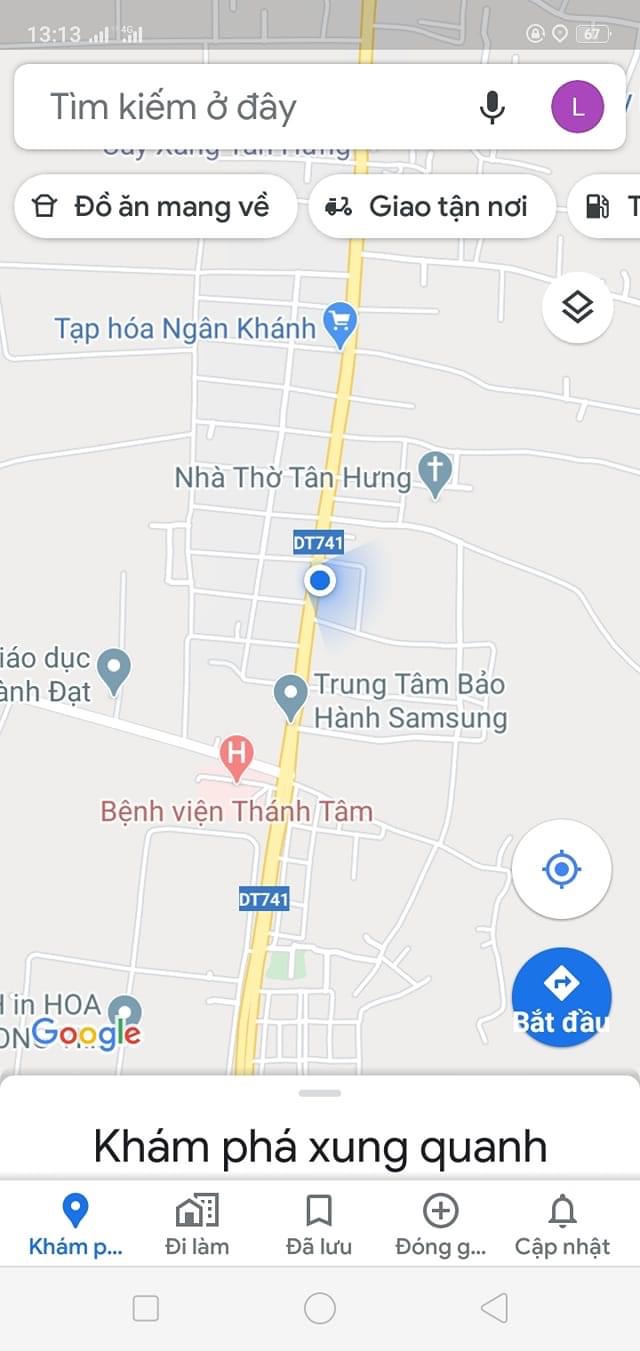Open the Tạp hóa Ngân Khánh place marker
The height and width of the screenshot is (1351, 640).
coord(342,326)
